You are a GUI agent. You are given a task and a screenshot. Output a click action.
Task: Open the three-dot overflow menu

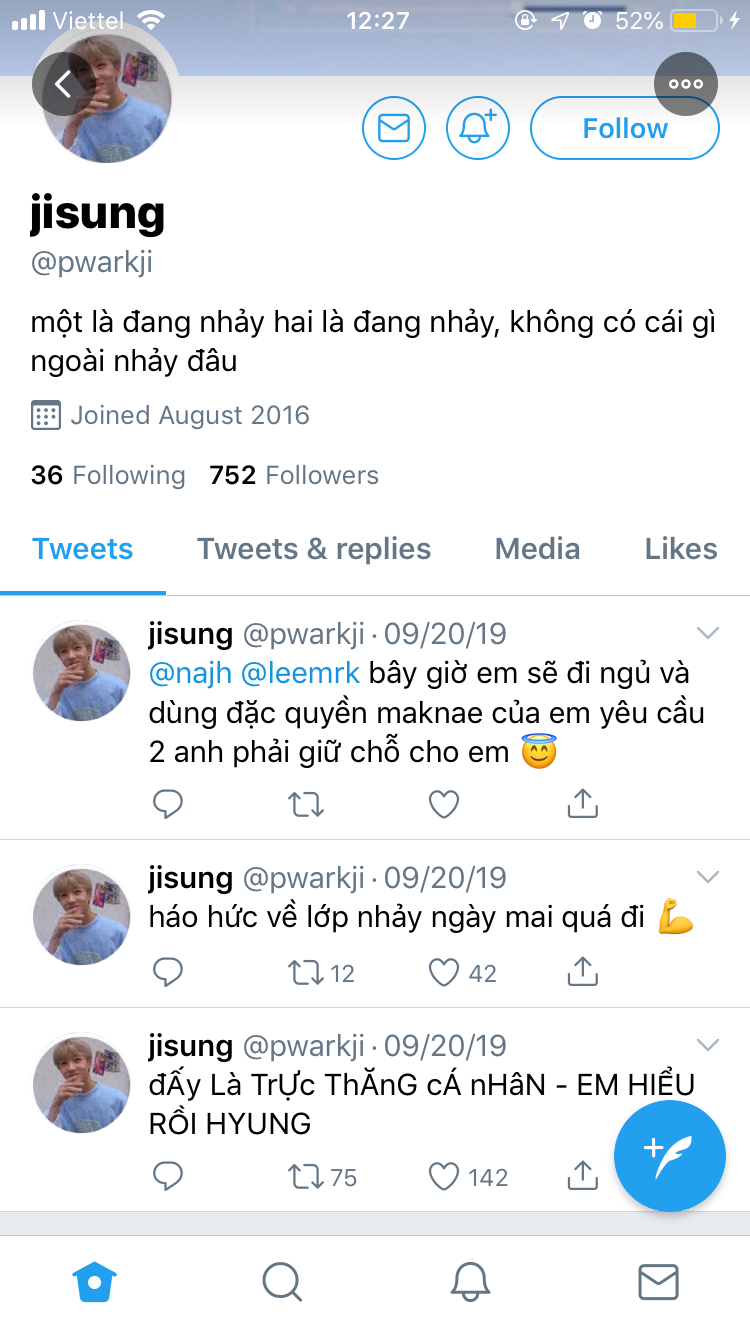click(x=686, y=84)
